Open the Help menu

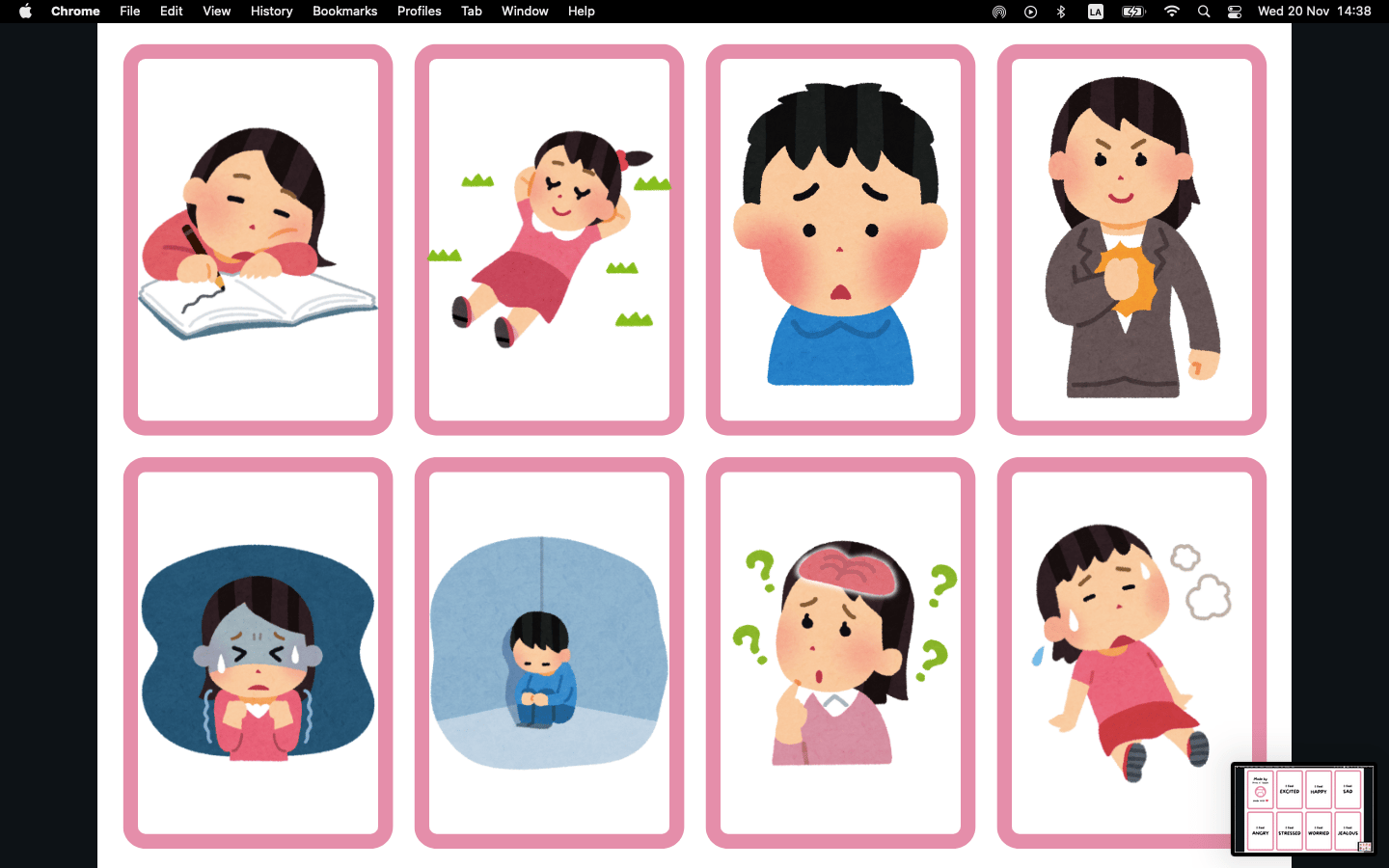[581, 12]
